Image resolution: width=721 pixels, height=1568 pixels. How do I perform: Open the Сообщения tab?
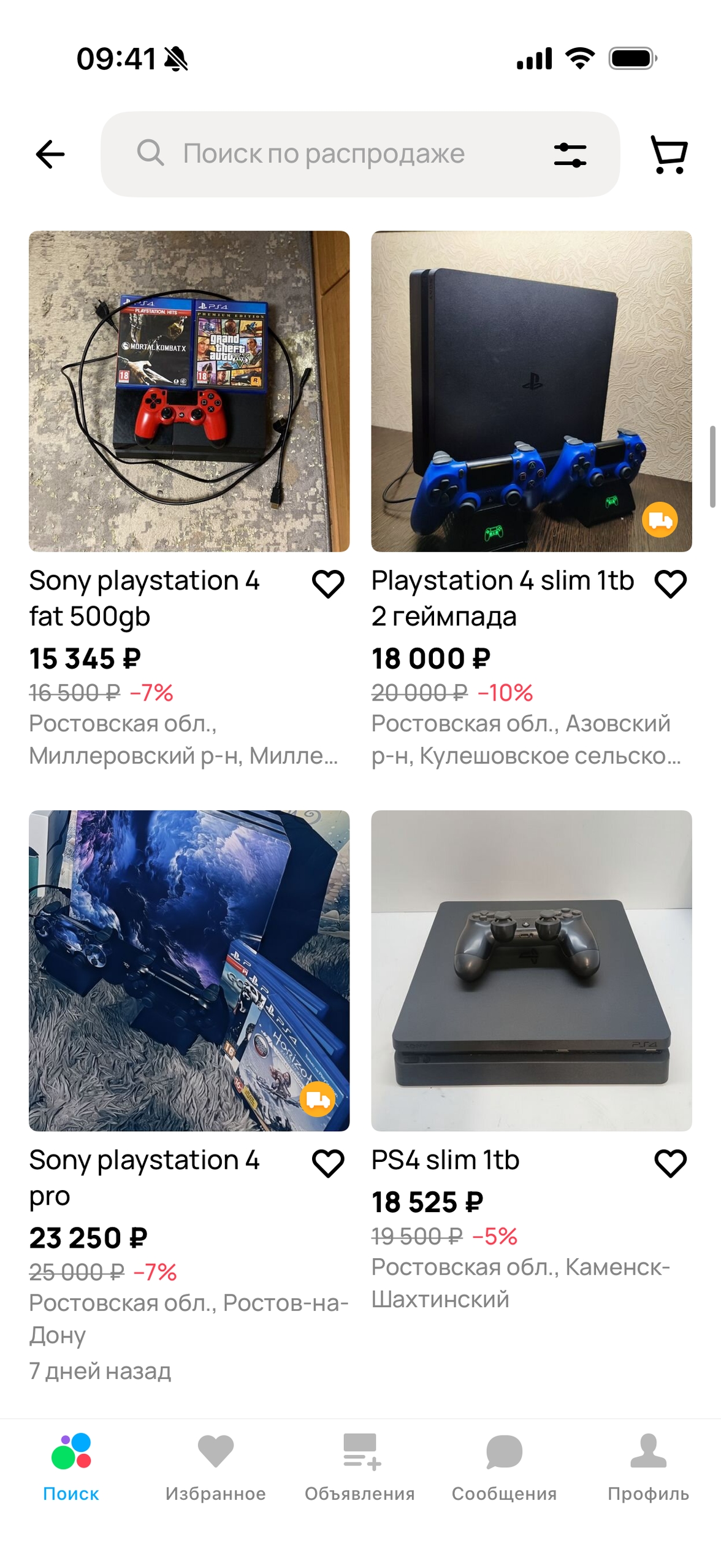[x=504, y=1466]
